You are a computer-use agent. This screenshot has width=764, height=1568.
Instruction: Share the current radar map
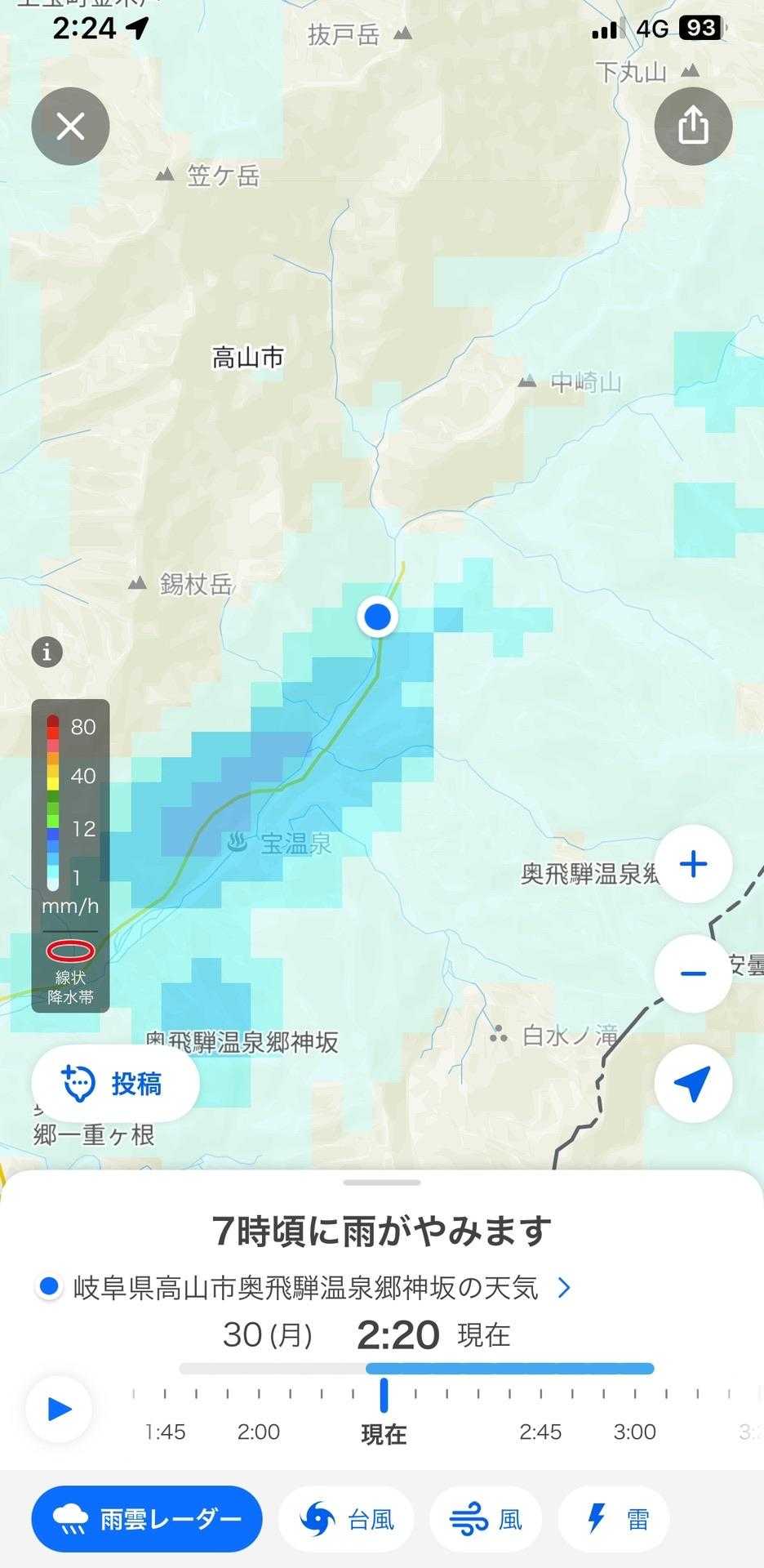(693, 127)
